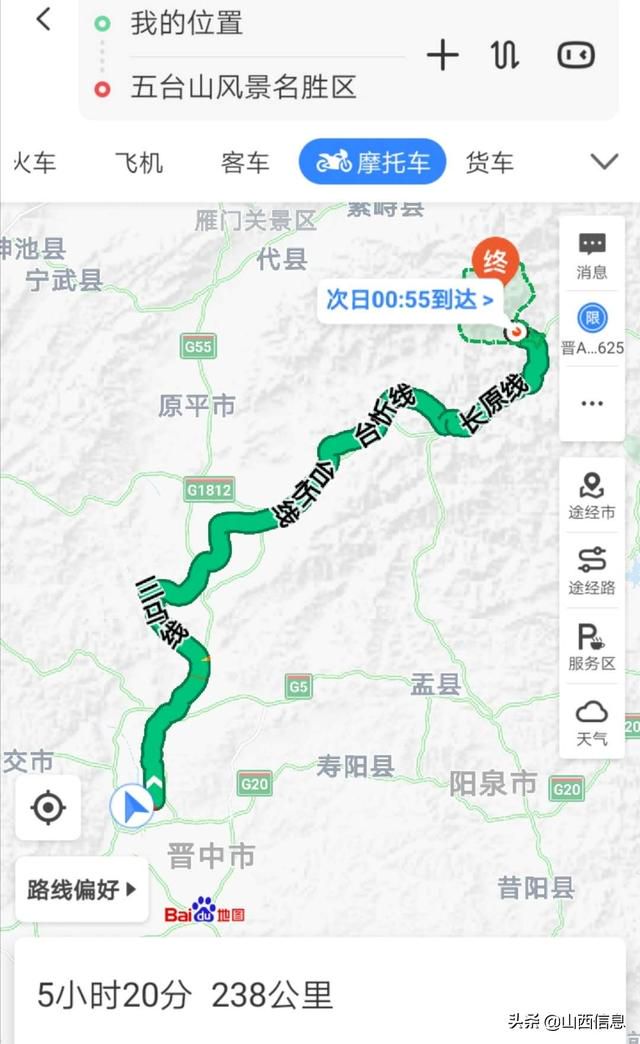
Task: Switch to the 火车 tab
Action: pyautogui.click(x=33, y=162)
